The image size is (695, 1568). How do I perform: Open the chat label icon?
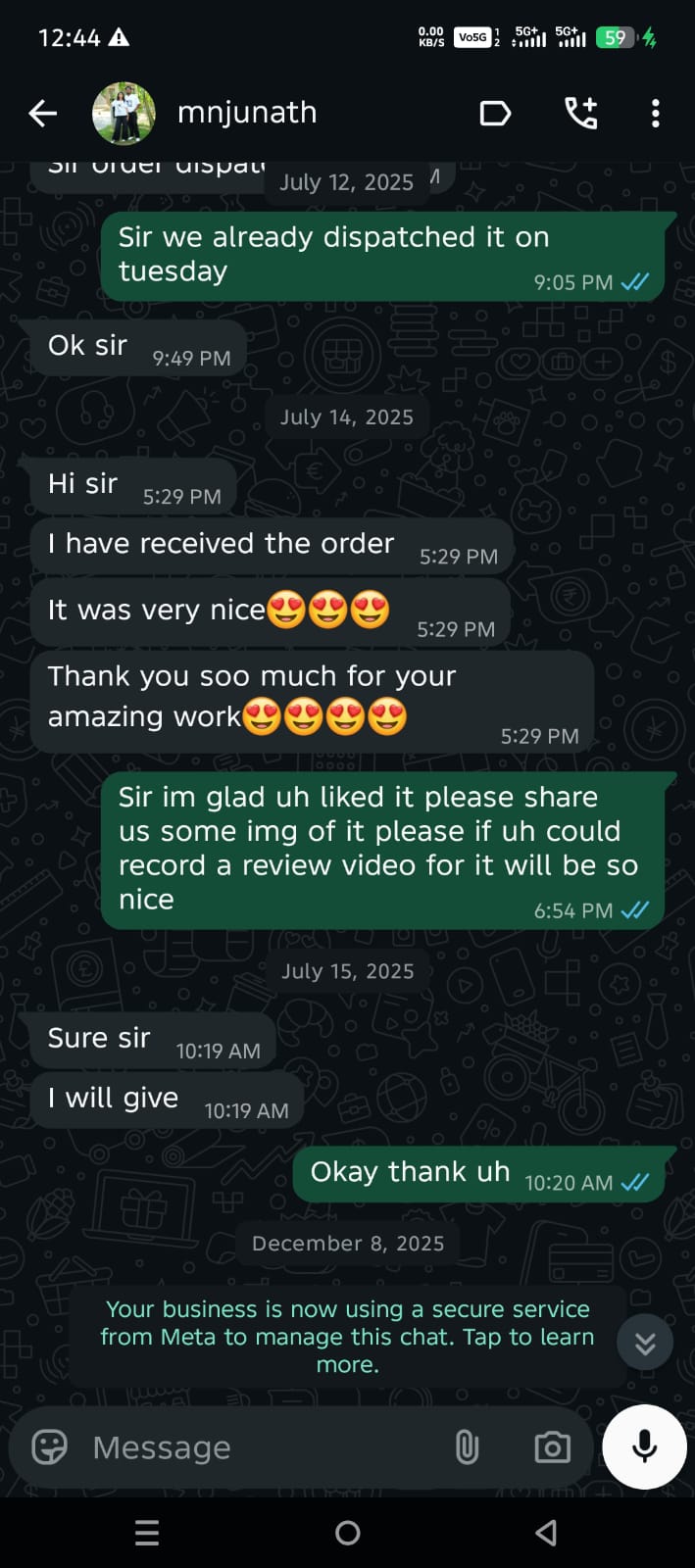coord(495,114)
